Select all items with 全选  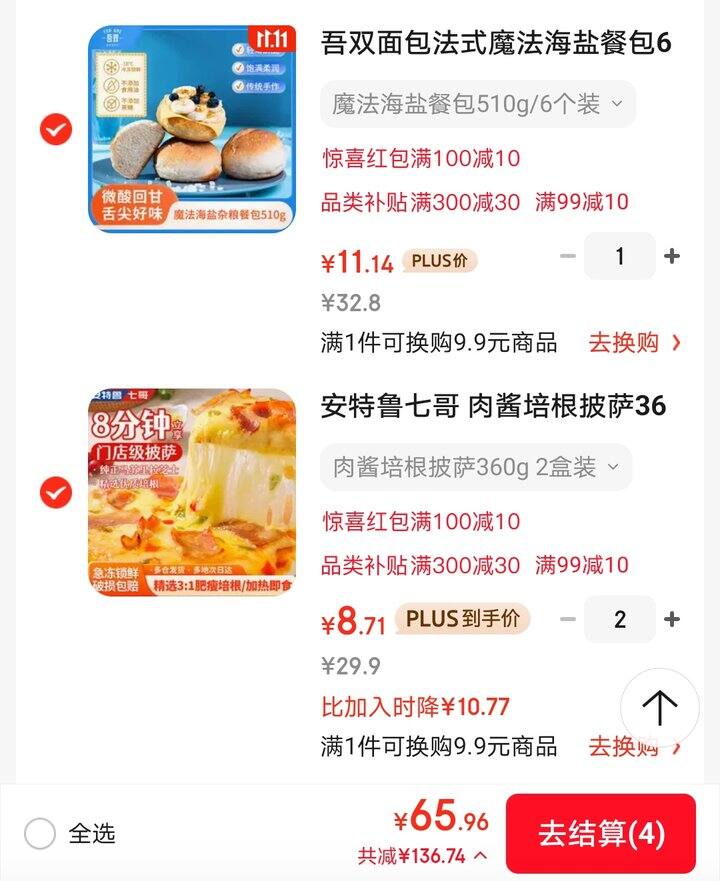pyautogui.click(x=40, y=833)
